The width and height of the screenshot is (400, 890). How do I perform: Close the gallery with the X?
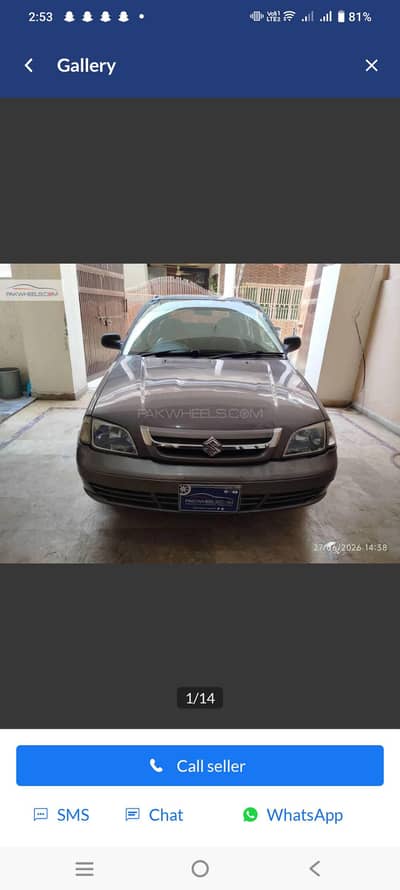371,66
